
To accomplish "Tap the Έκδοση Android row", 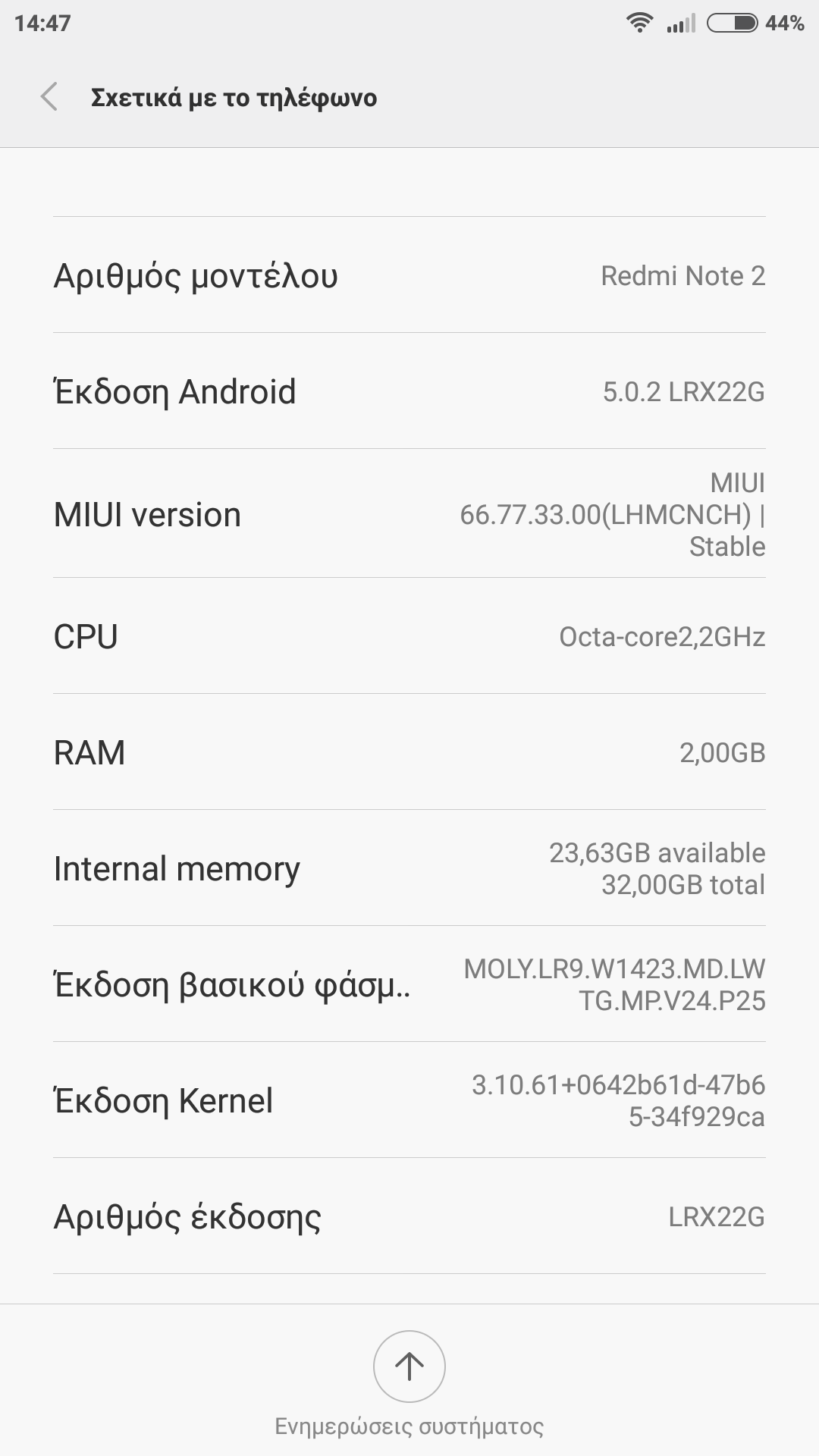I will (x=409, y=391).
